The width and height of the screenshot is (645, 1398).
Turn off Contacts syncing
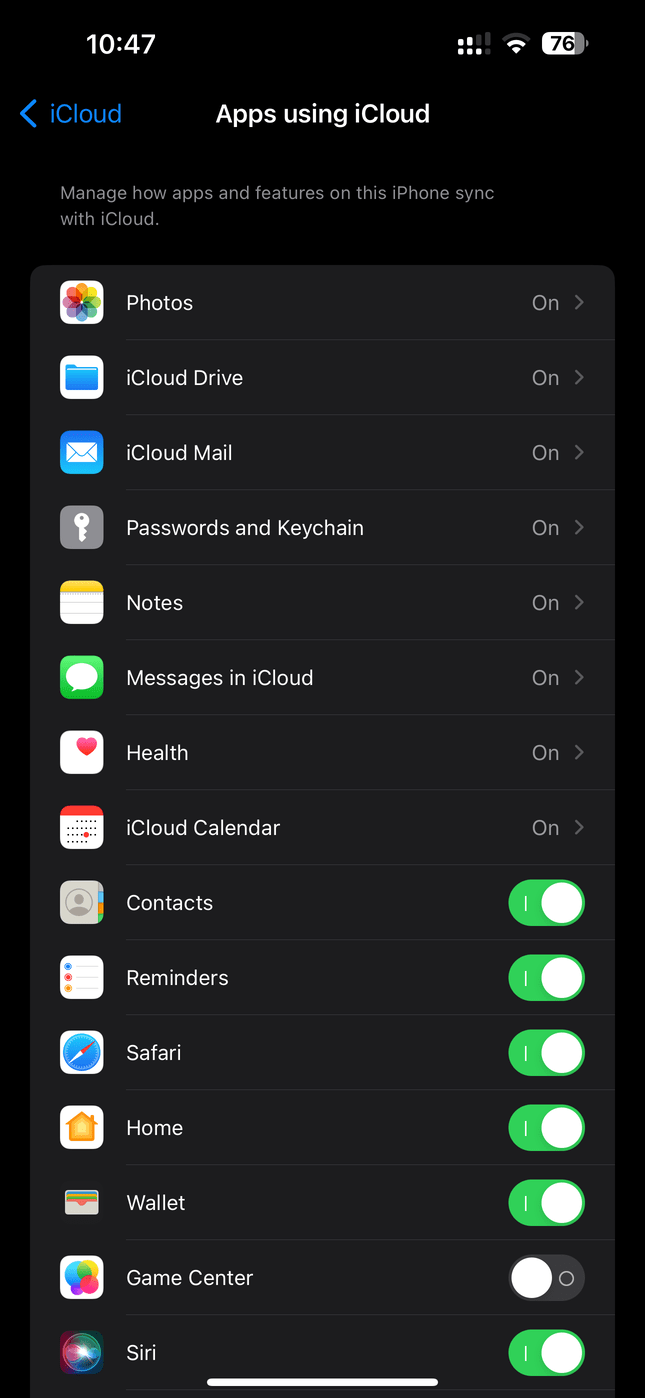pos(546,903)
